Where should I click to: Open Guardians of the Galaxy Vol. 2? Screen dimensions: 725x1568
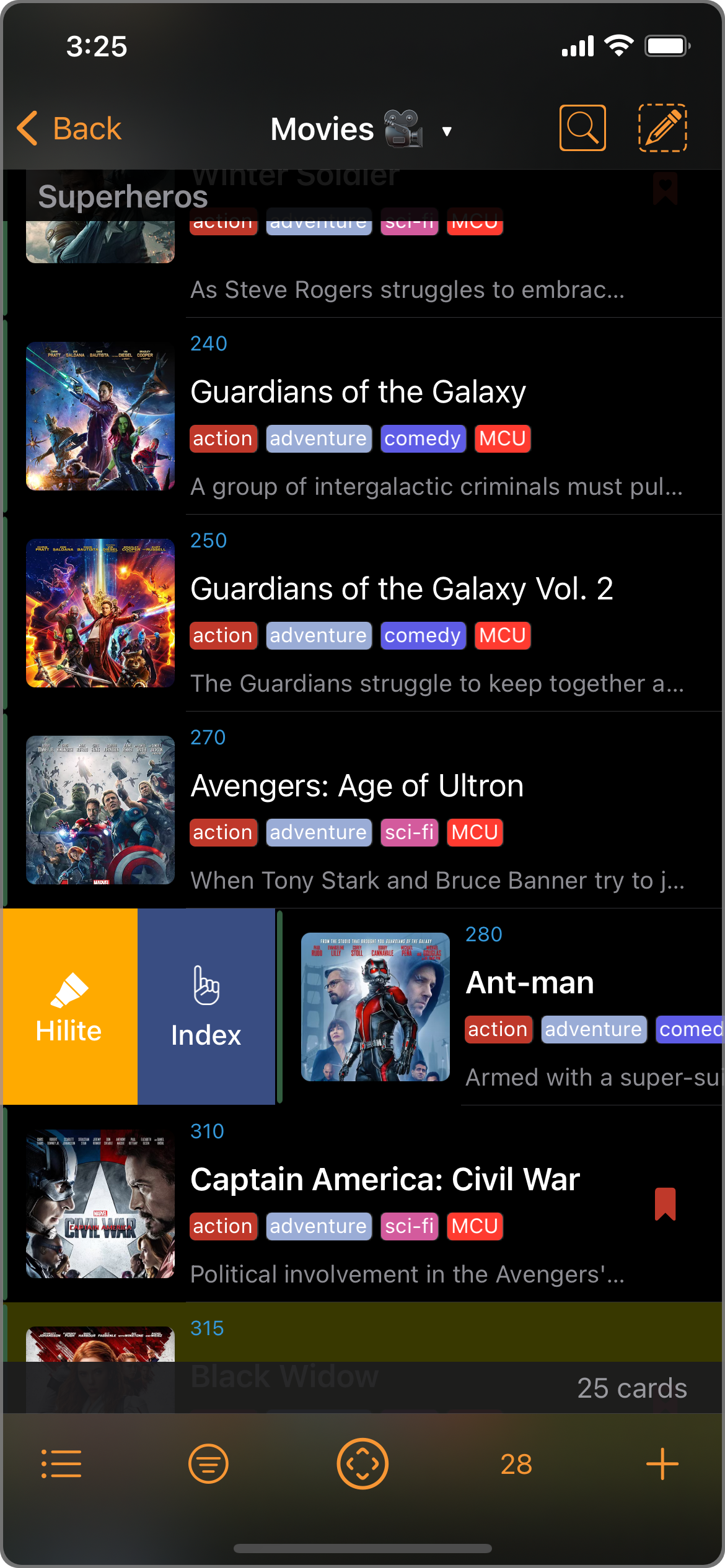(x=402, y=590)
